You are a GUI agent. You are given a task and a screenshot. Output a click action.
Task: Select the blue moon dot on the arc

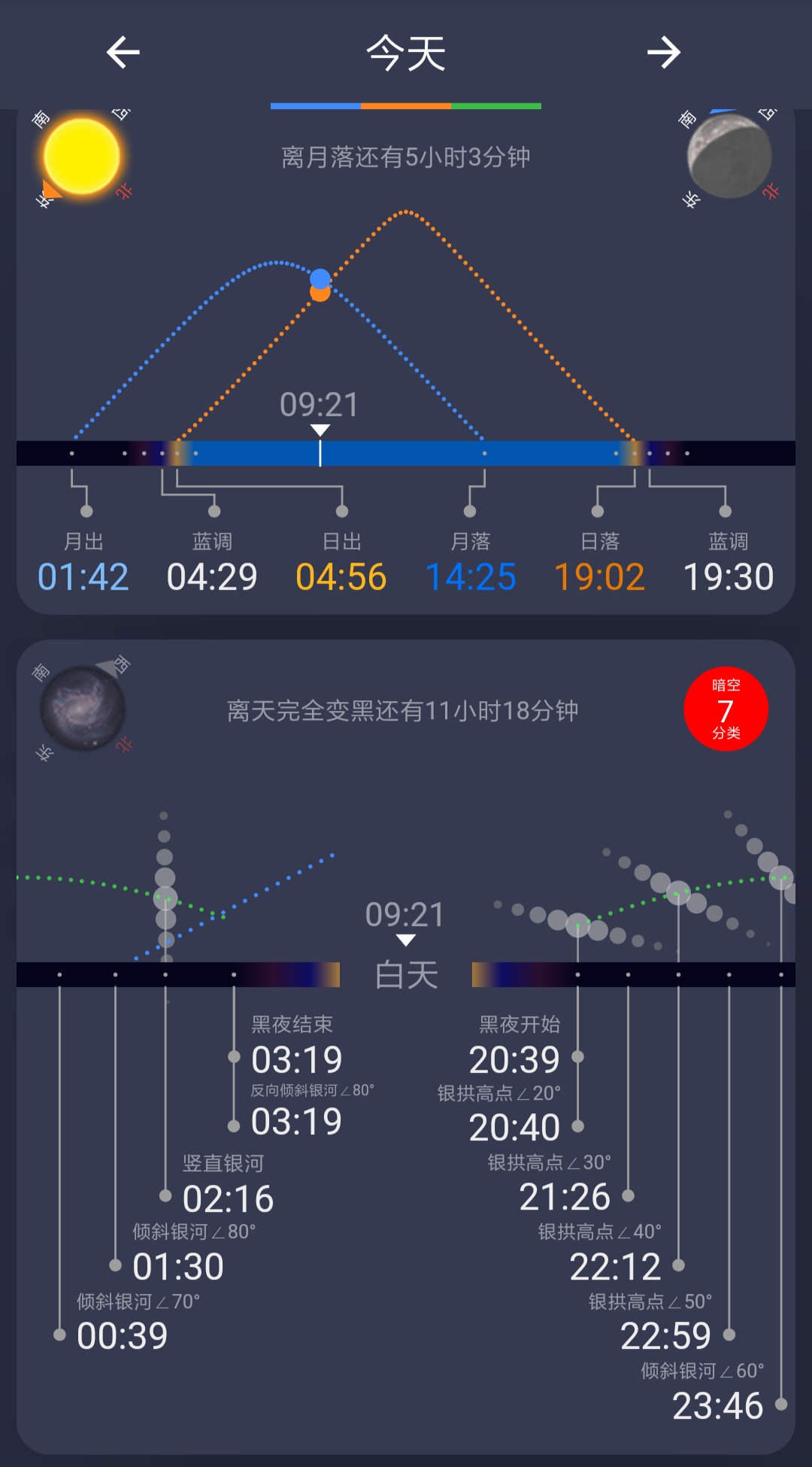[x=319, y=280]
